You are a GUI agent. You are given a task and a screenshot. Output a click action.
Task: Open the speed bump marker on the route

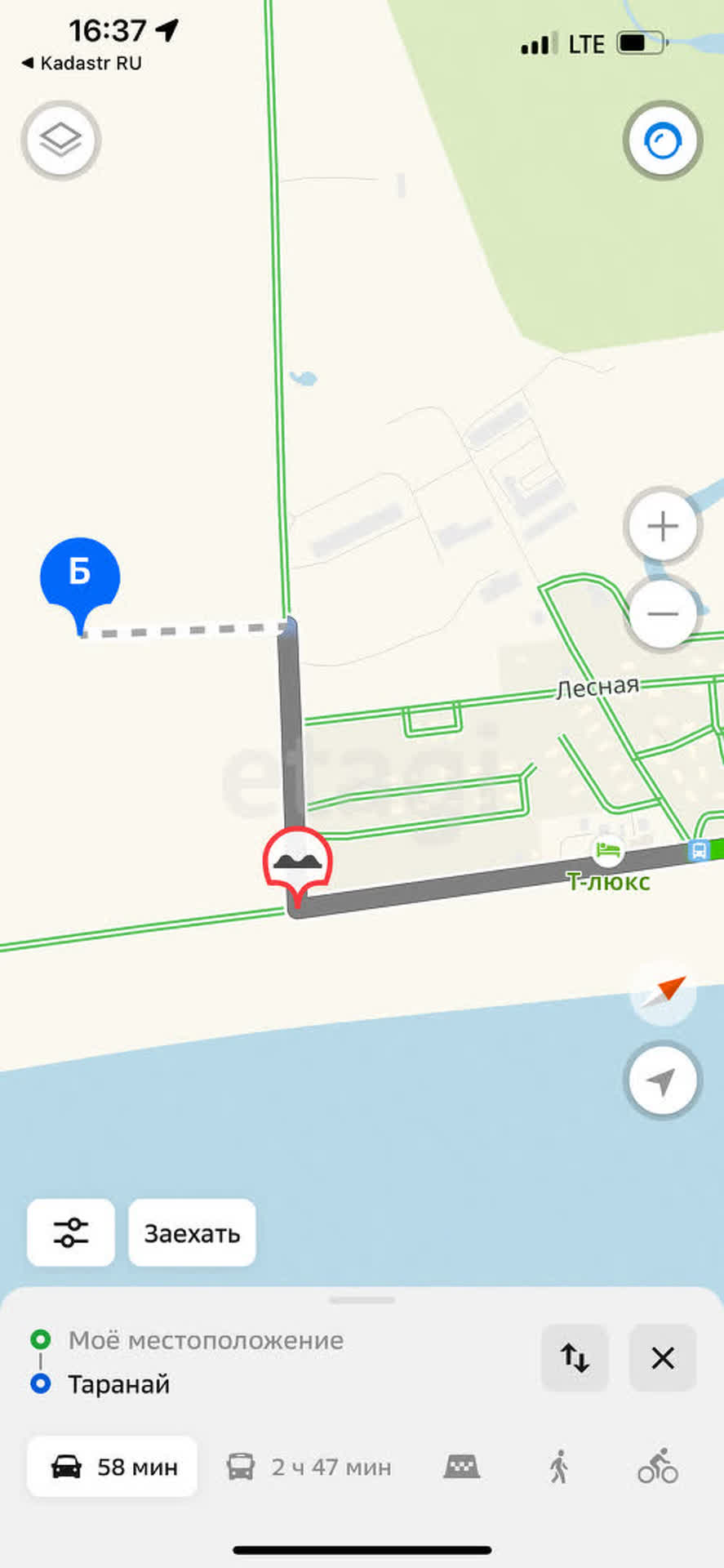[x=297, y=862]
